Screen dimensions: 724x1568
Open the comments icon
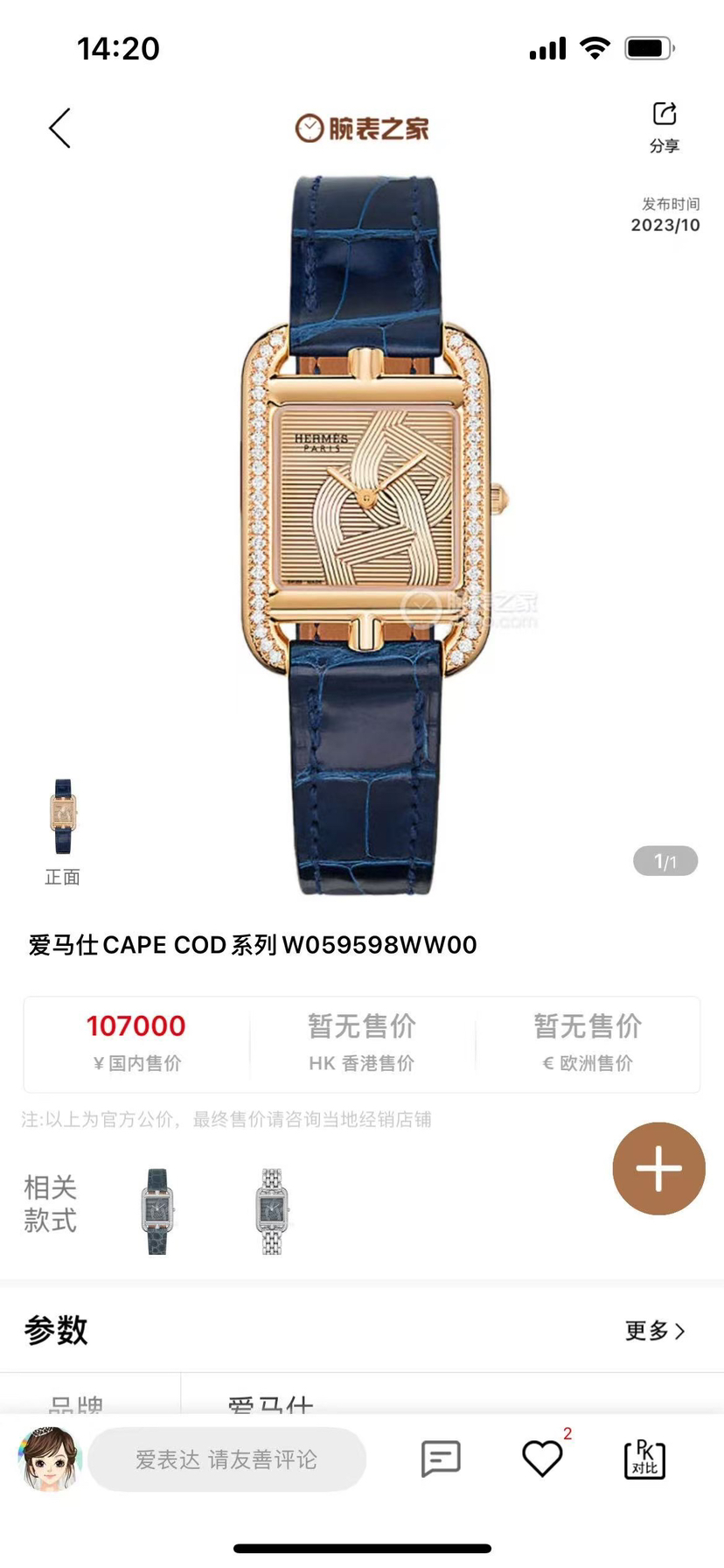point(441,1459)
